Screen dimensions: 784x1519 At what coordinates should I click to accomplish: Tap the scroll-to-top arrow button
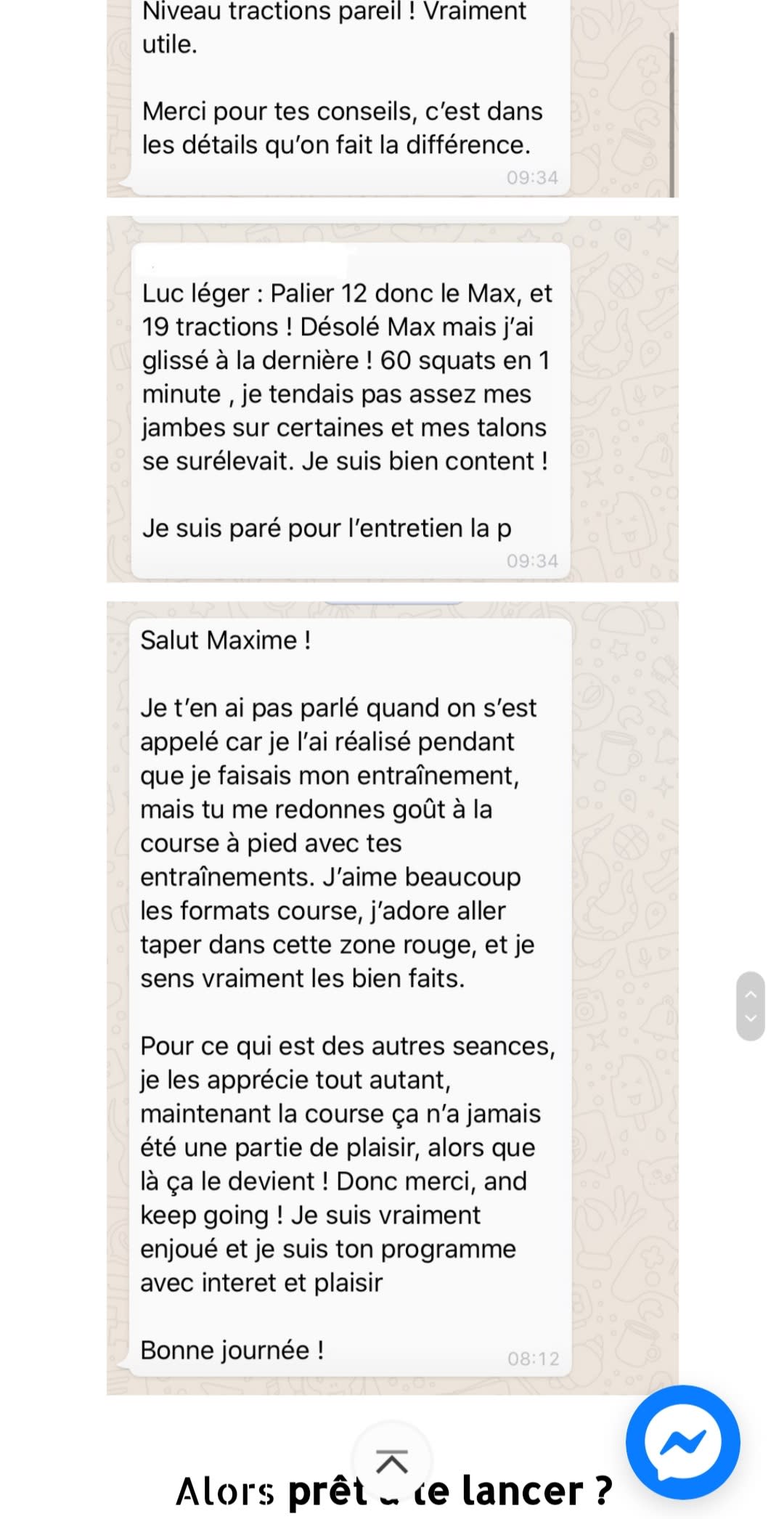(392, 1460)
